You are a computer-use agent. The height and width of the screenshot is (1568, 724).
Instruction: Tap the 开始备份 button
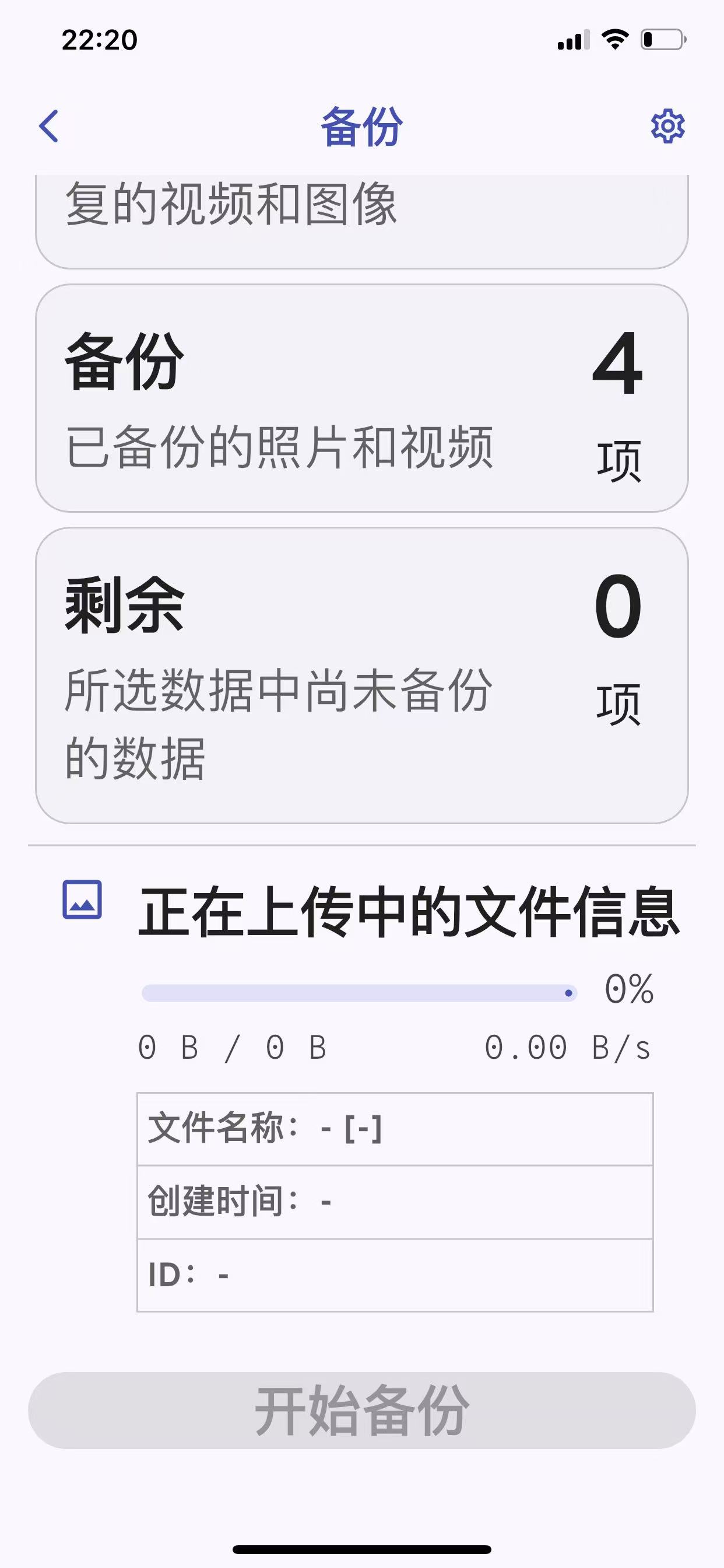(x=361, y=1410)
